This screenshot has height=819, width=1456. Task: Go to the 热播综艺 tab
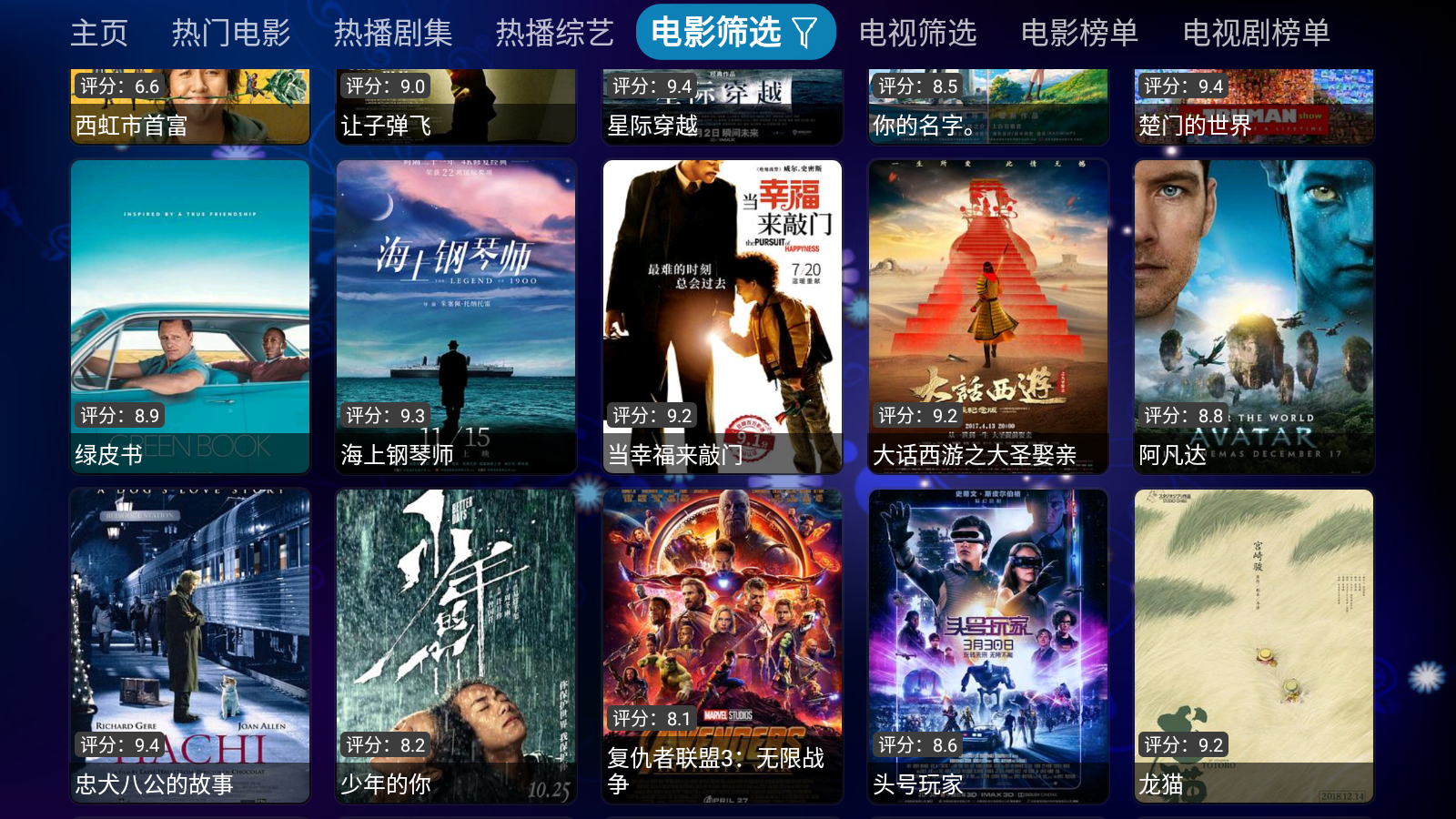point(554,33)
